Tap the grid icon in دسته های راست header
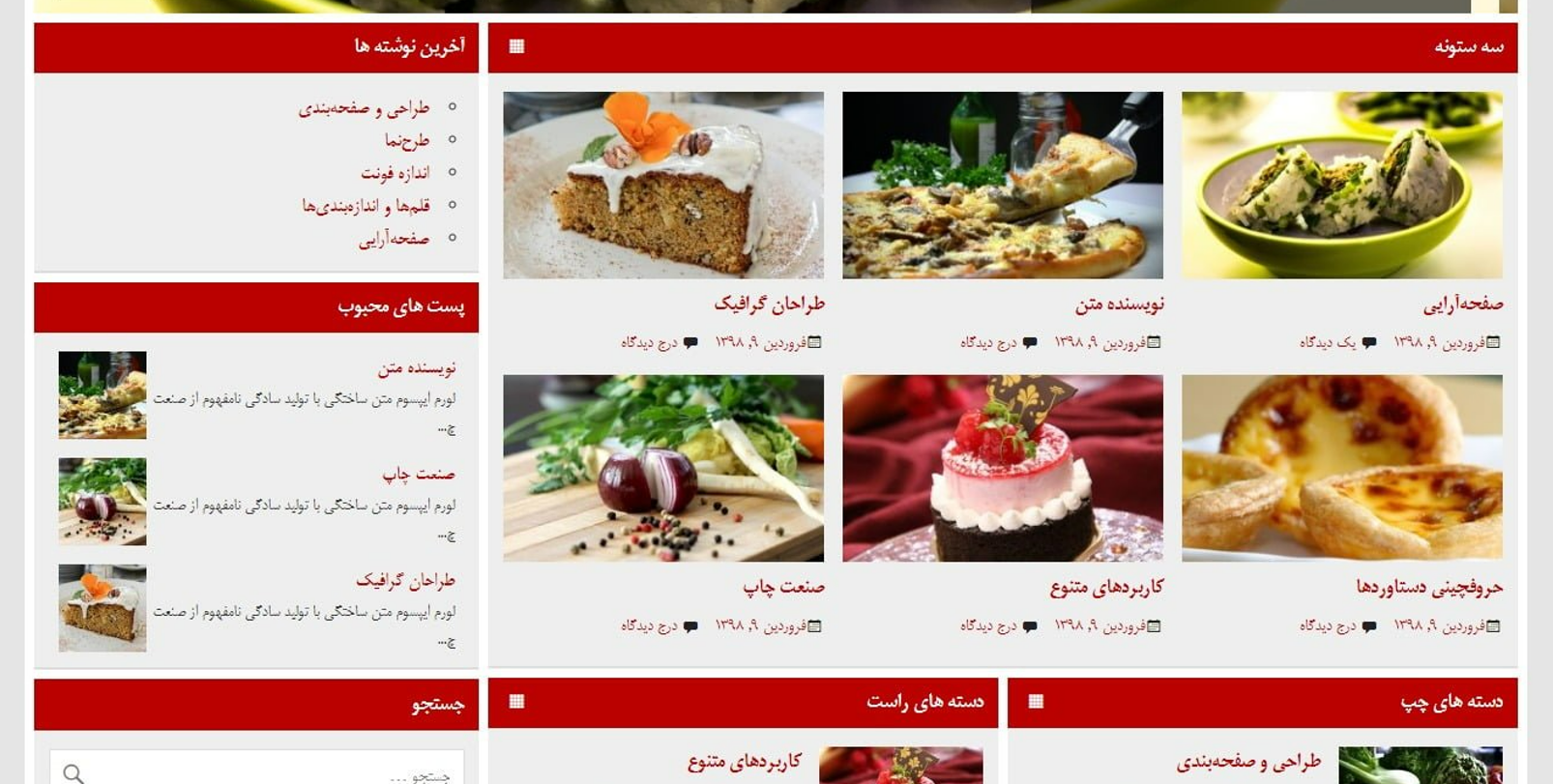The width and height of the screenshot is (1553, 784). coord(516,702)
